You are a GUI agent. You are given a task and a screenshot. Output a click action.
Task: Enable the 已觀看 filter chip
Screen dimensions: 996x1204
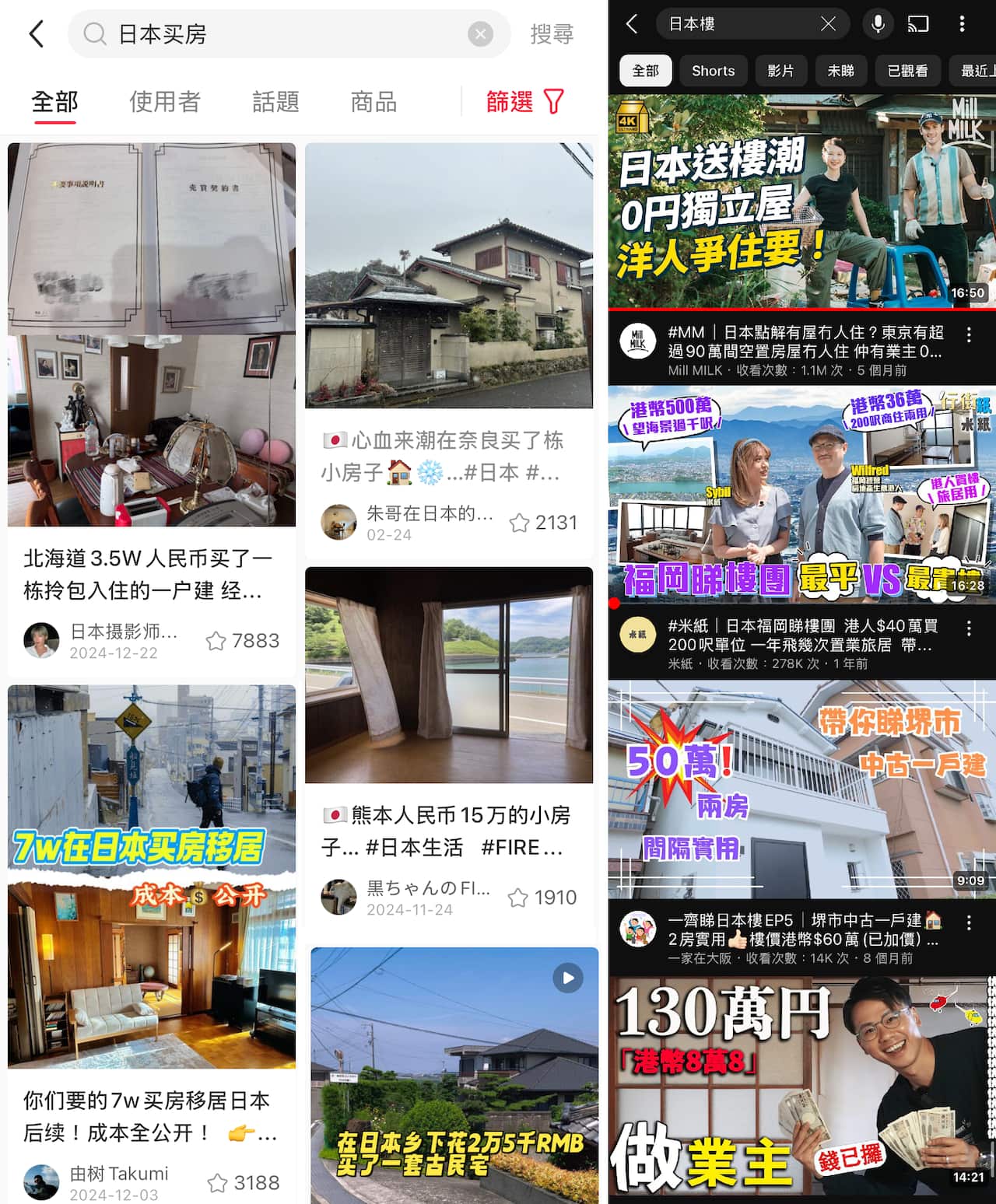907,71
